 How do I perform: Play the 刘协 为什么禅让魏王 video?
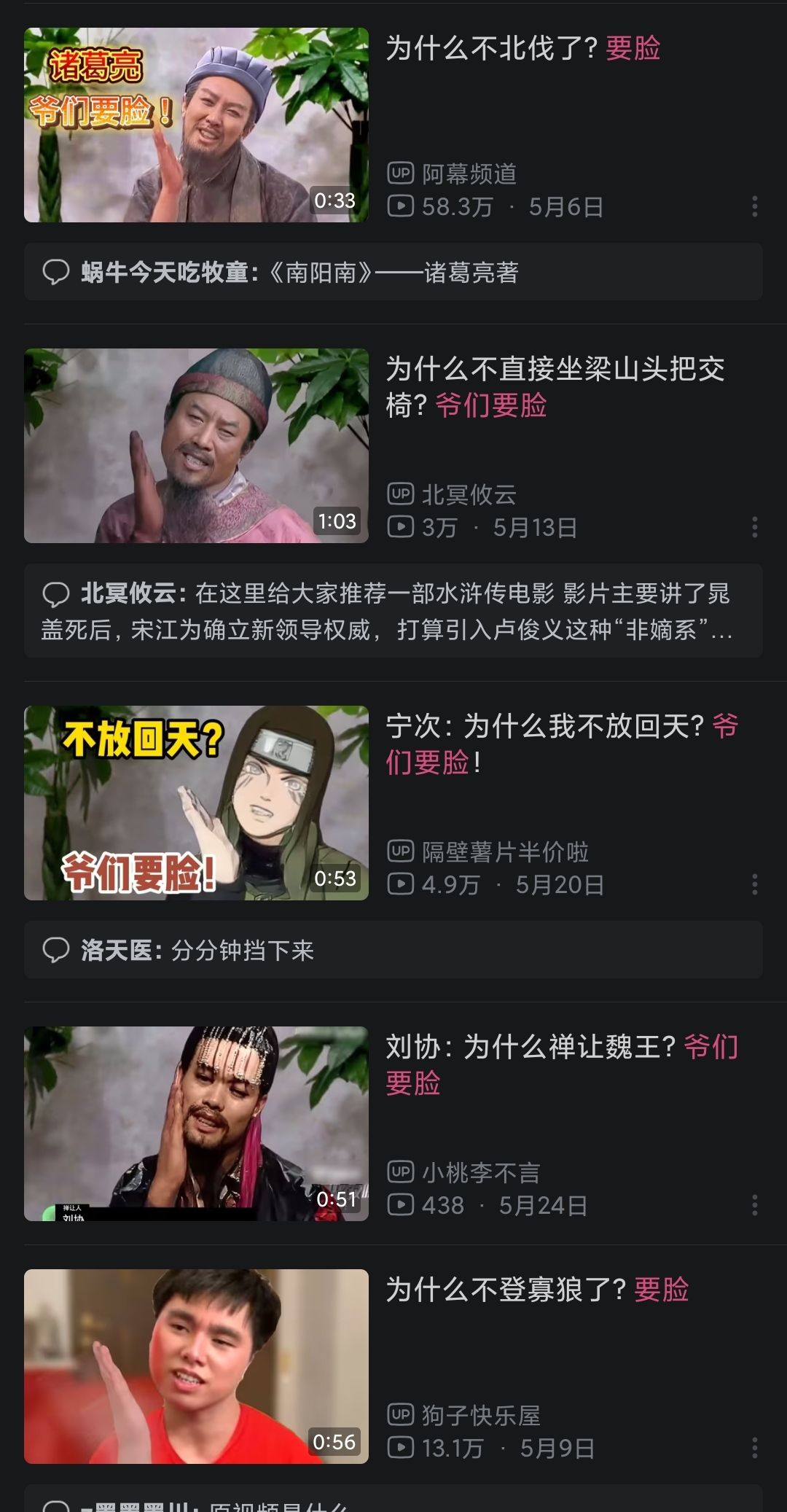[x=196, y=1123]
